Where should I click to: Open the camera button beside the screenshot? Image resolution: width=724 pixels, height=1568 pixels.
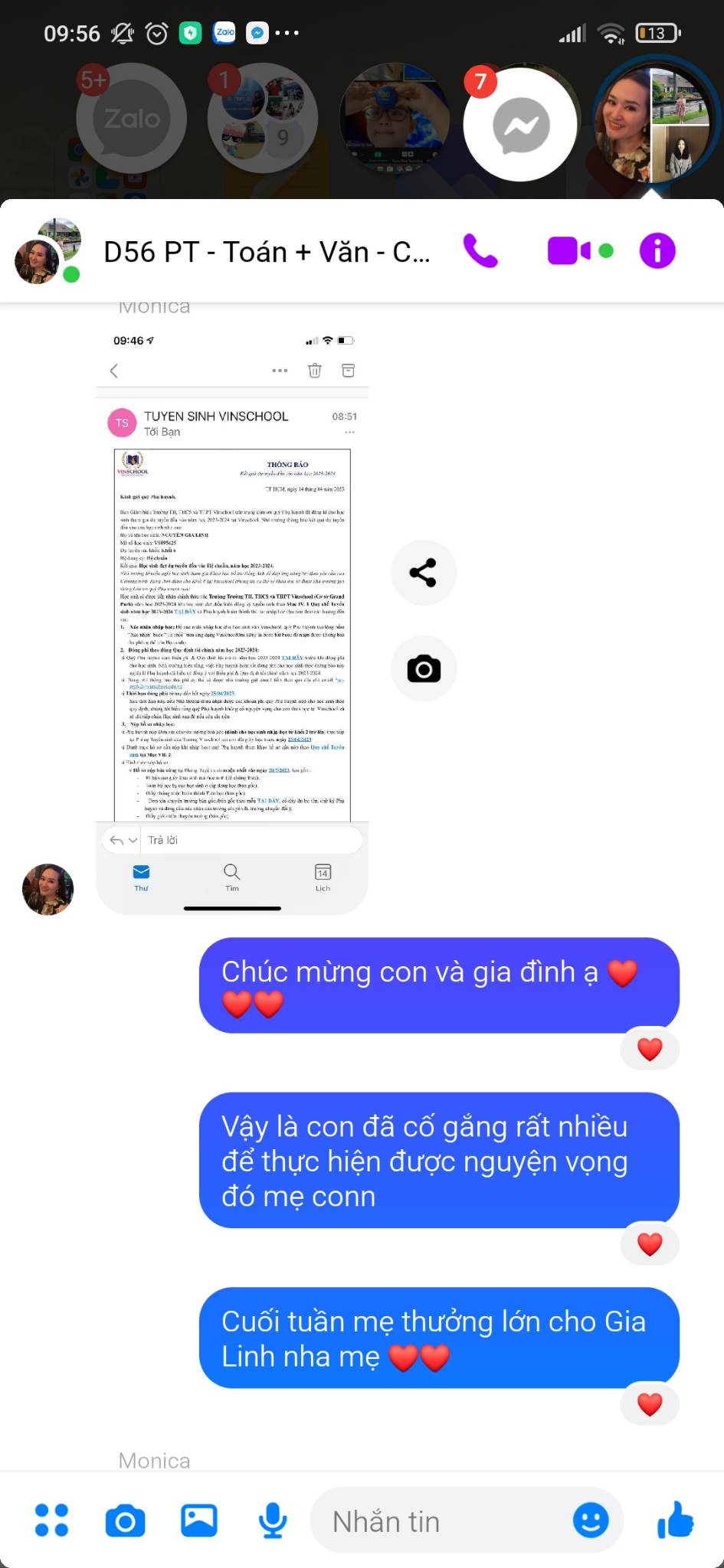(x=423, y=669)
